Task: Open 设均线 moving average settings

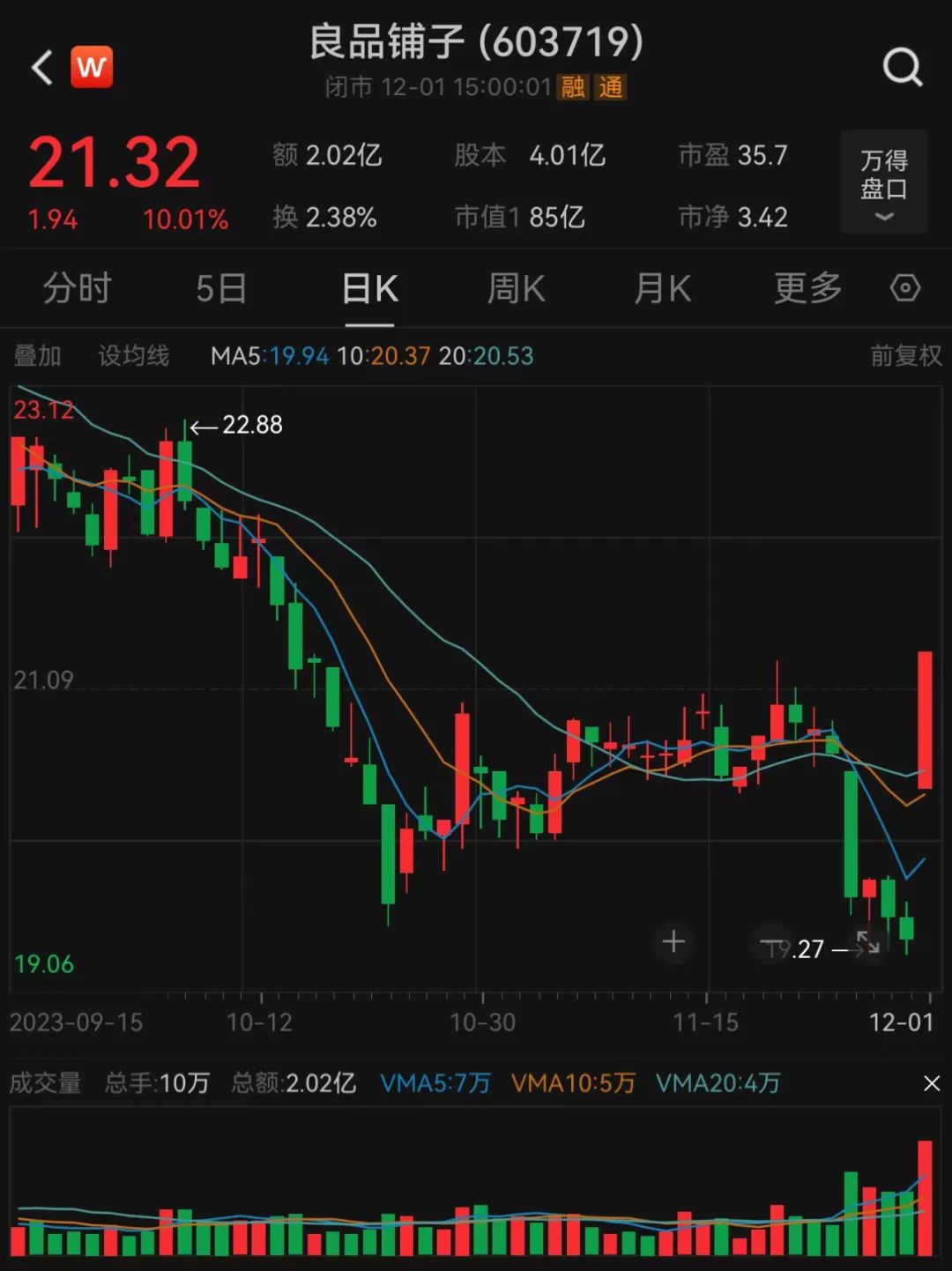Action: pos(133,356)
